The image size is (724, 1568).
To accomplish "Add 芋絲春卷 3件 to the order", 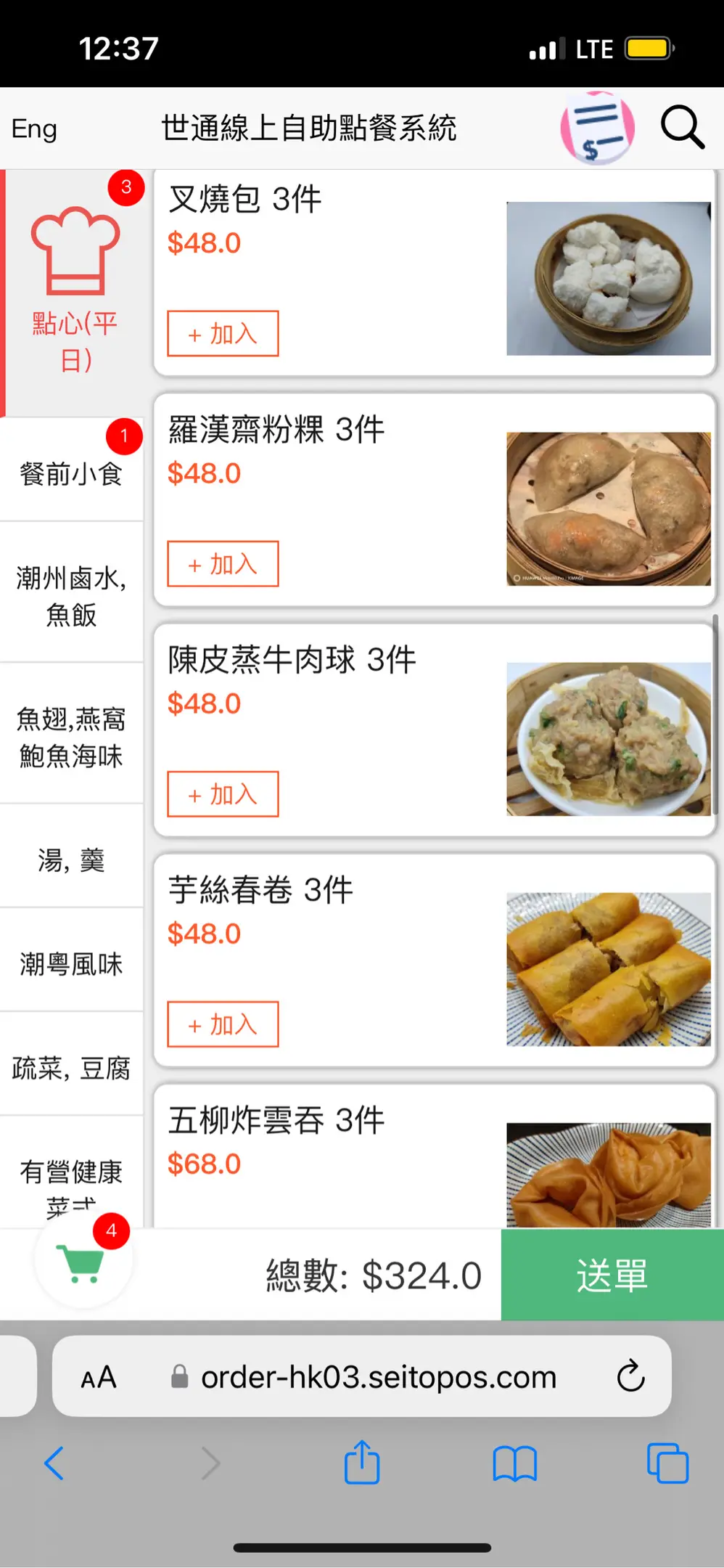I will 223,1024.
